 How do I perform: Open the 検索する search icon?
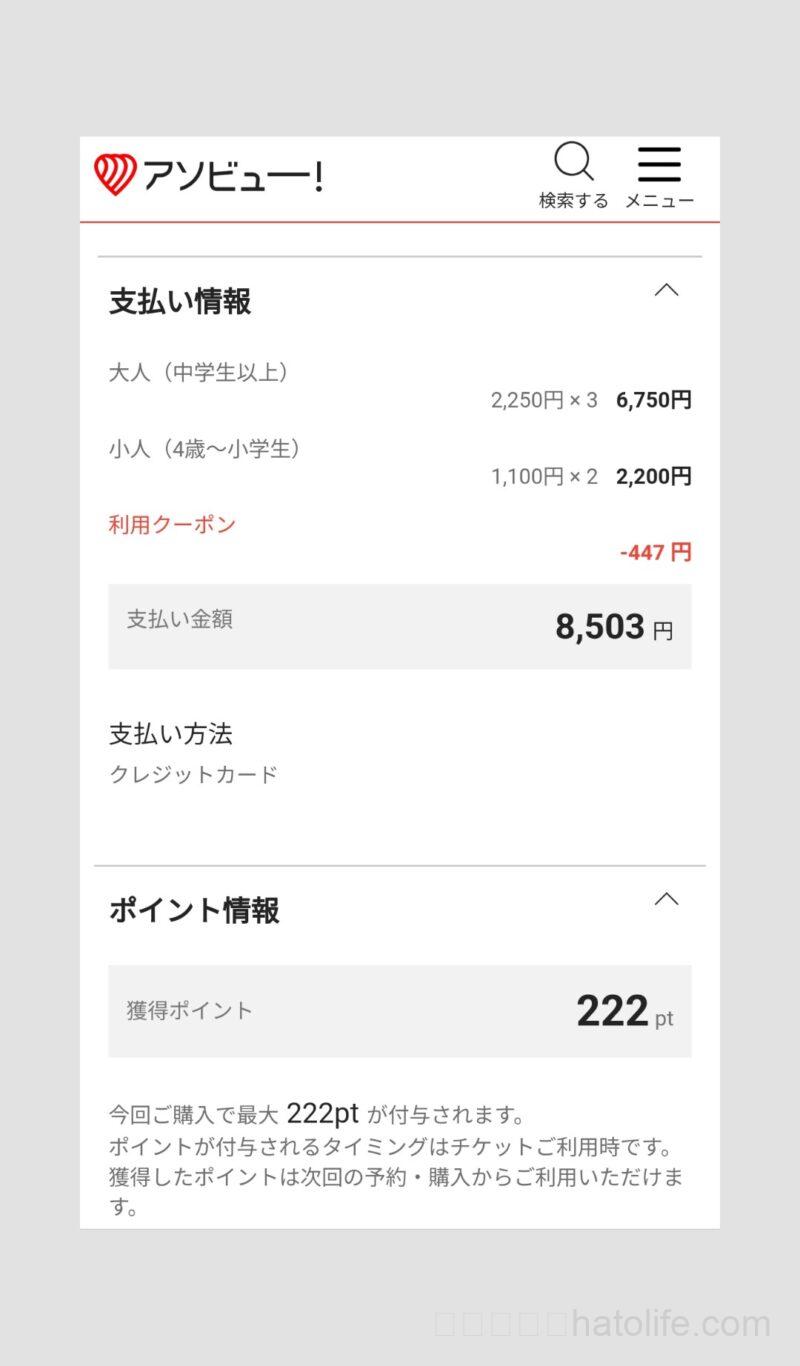573,176
